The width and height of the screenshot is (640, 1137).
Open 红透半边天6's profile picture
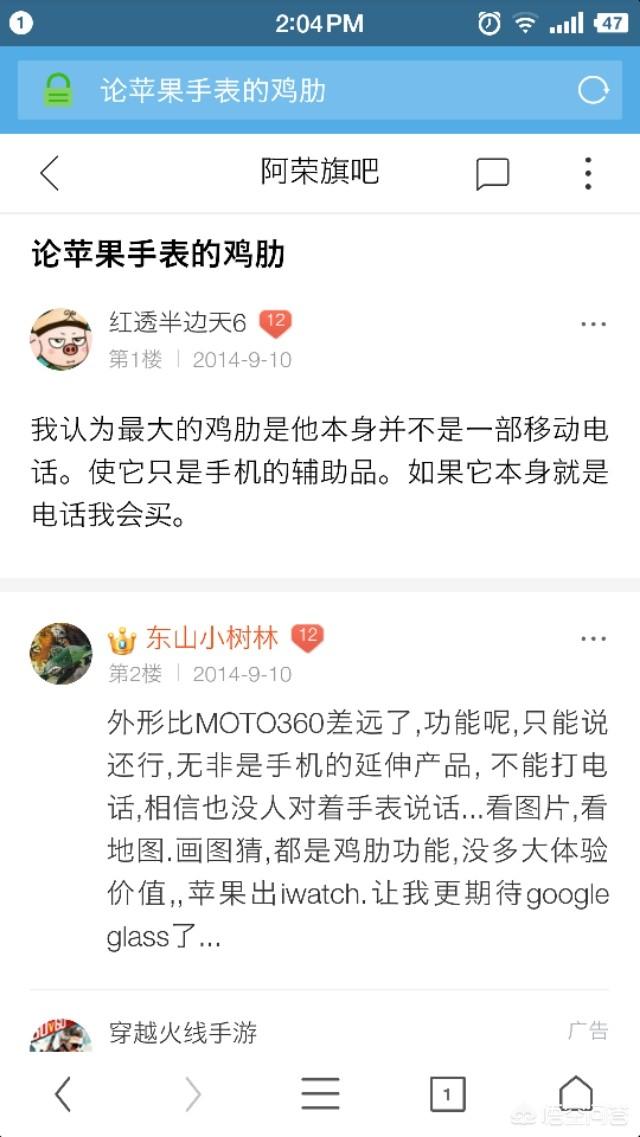click(61, 339)
